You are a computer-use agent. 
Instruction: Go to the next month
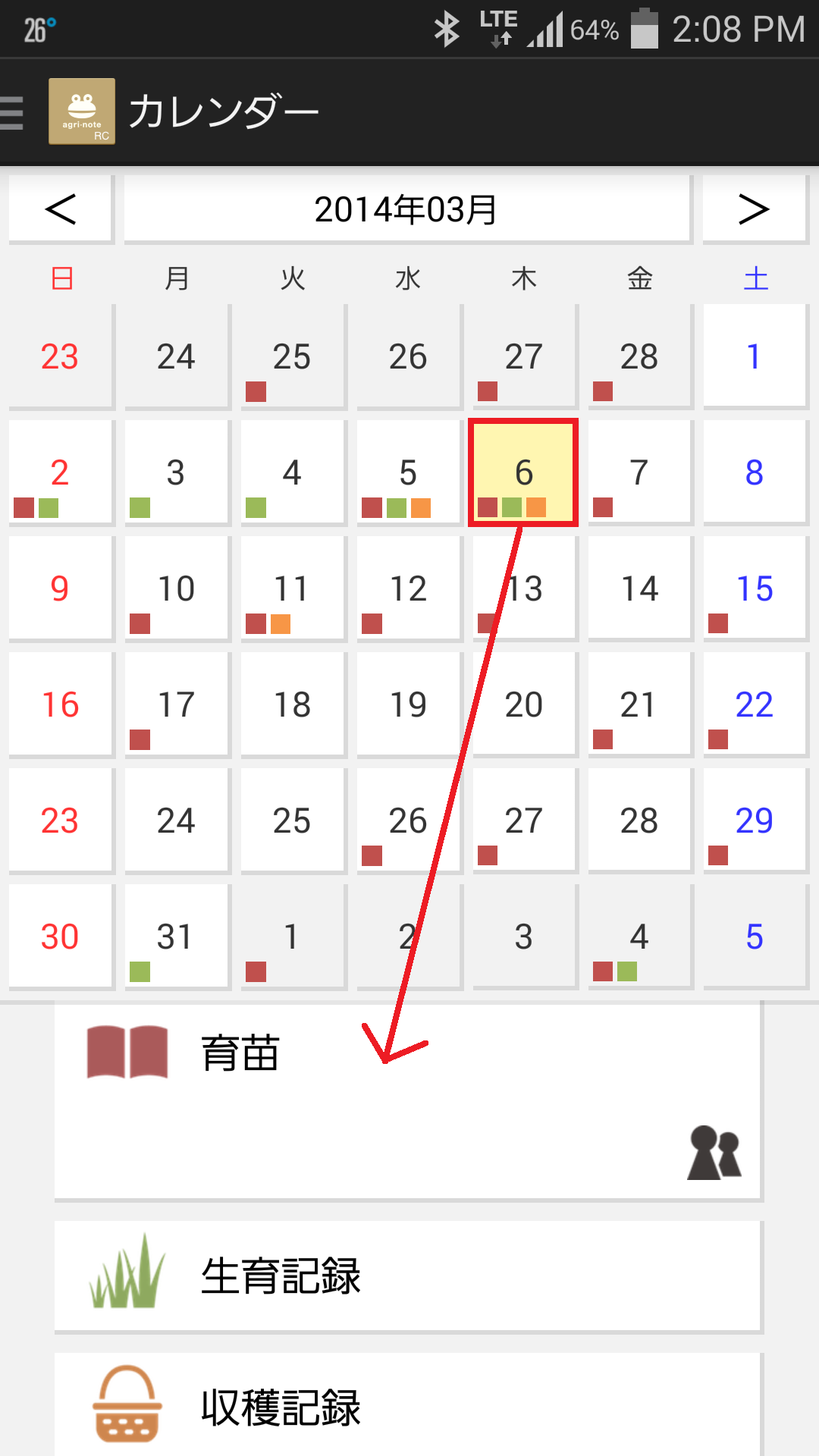coord(755,209)
